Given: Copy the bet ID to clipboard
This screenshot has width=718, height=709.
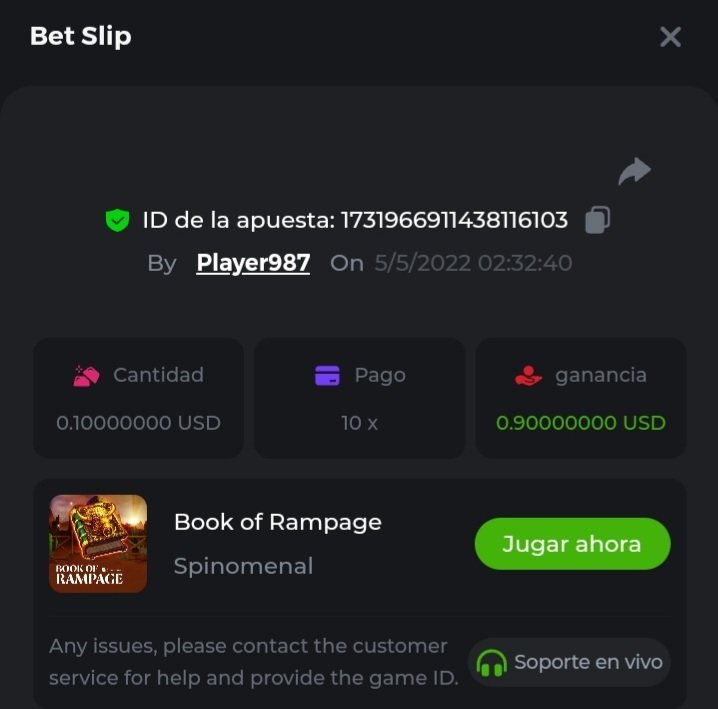Looking at the screenshot, I should point(597,220).
